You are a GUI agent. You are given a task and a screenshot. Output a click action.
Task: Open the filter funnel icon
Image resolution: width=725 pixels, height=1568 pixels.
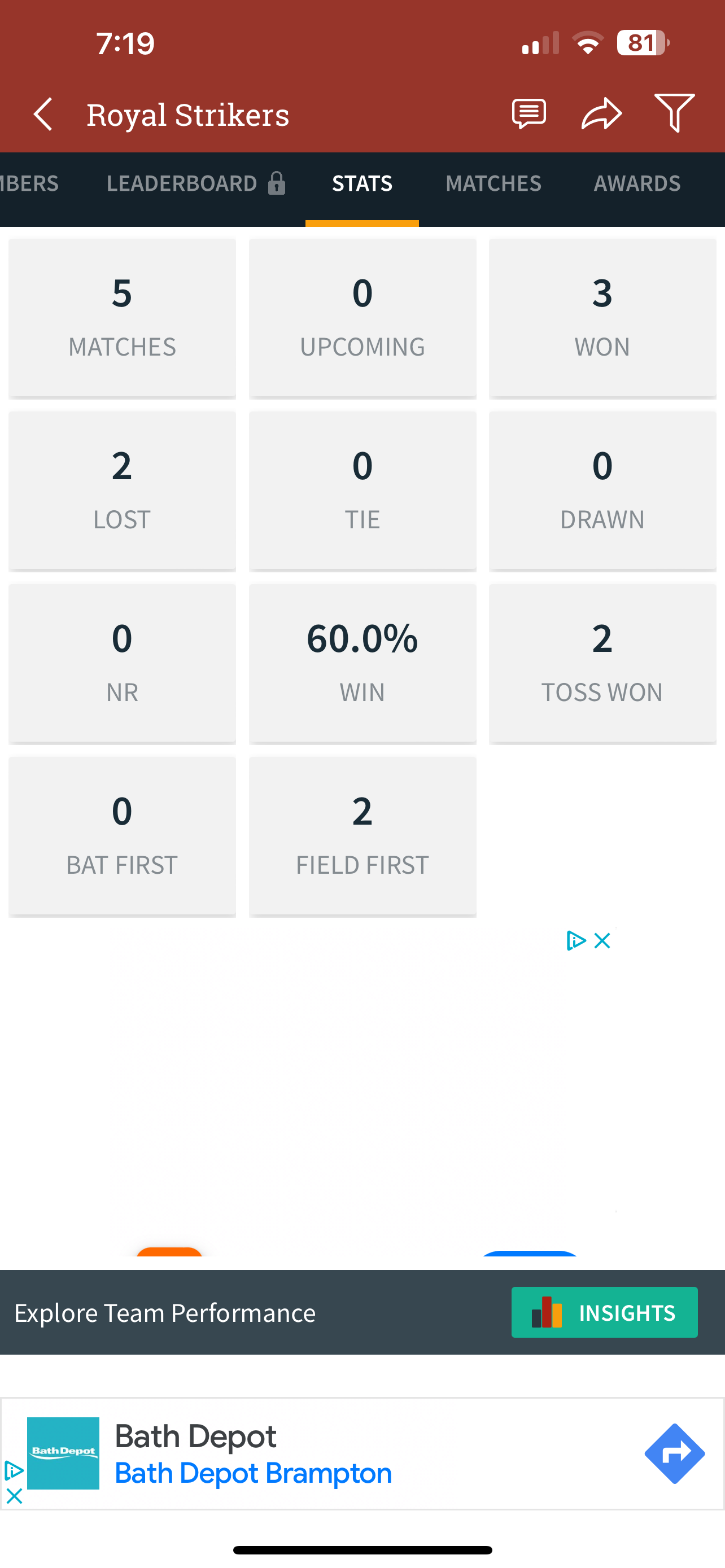[x=675, y=113]
